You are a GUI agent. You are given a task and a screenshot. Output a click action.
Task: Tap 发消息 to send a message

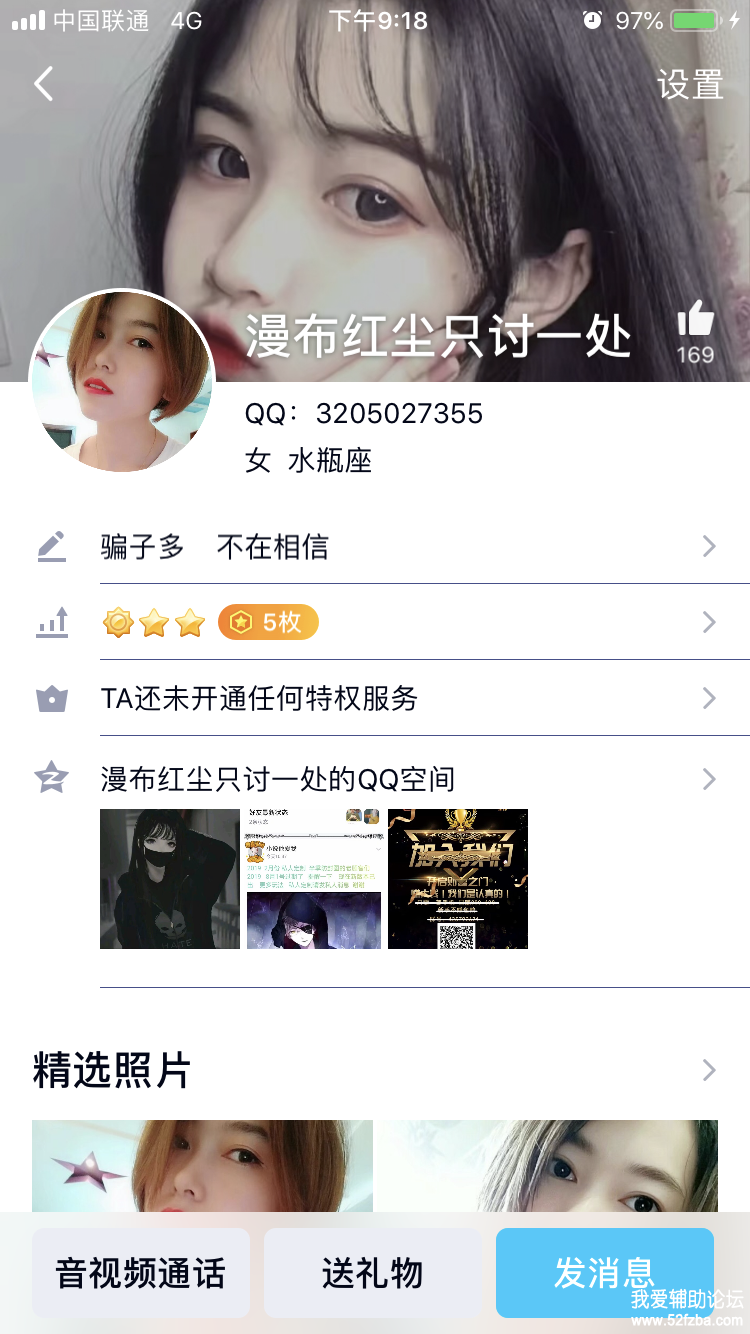(x=604, y=1273)
